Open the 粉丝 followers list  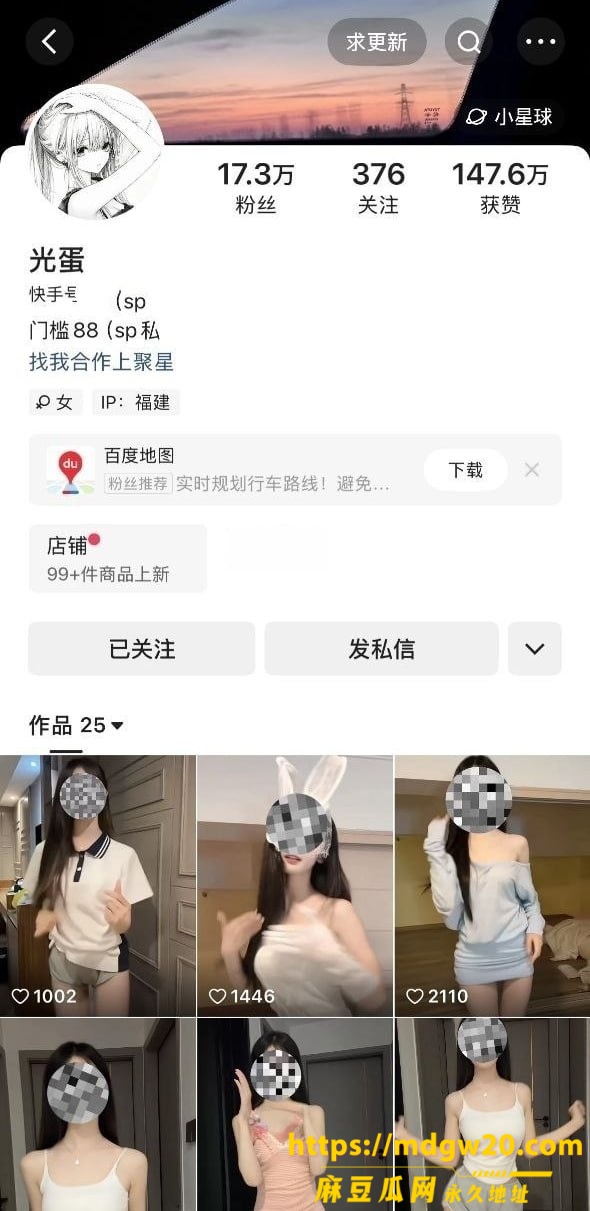click(x=256, y=188)
